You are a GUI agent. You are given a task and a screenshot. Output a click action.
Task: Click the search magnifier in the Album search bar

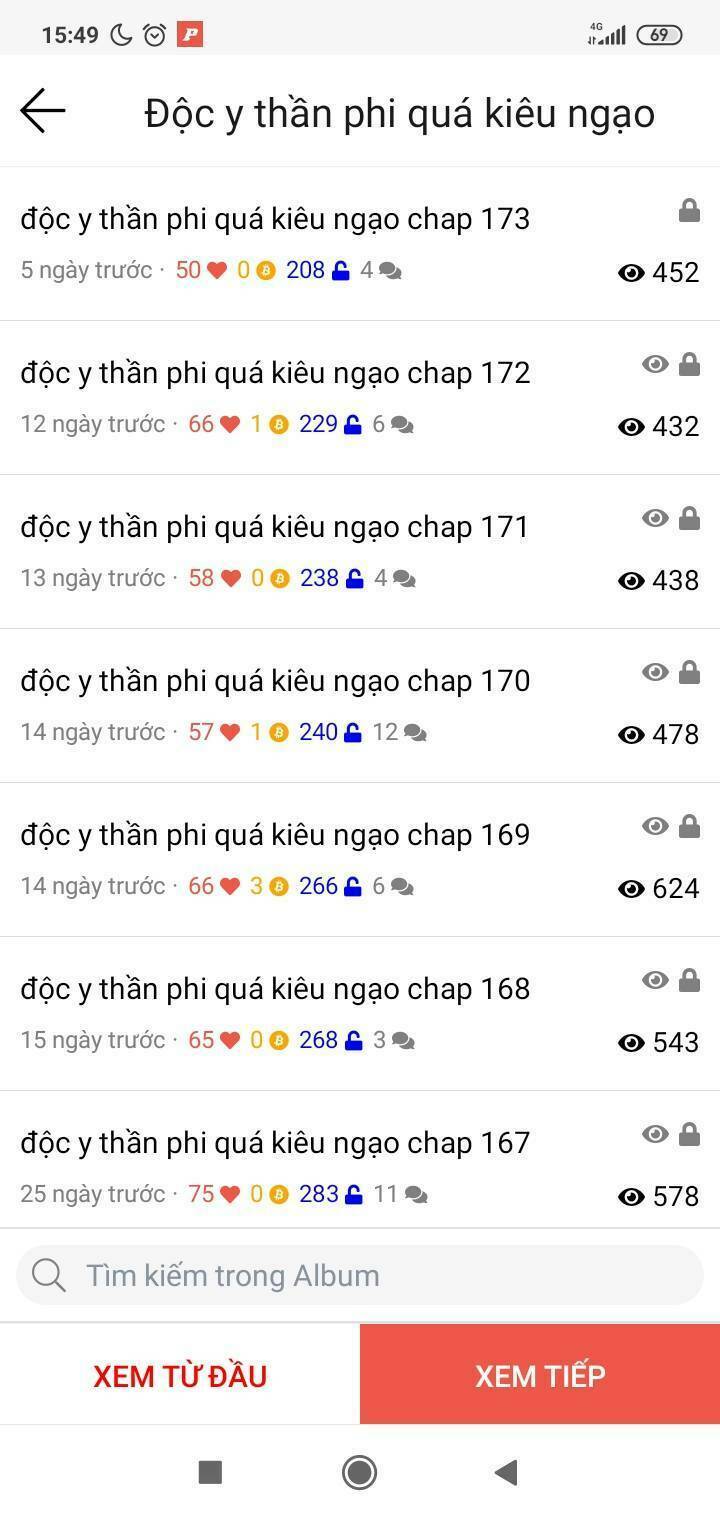[x=49, y=1274]
